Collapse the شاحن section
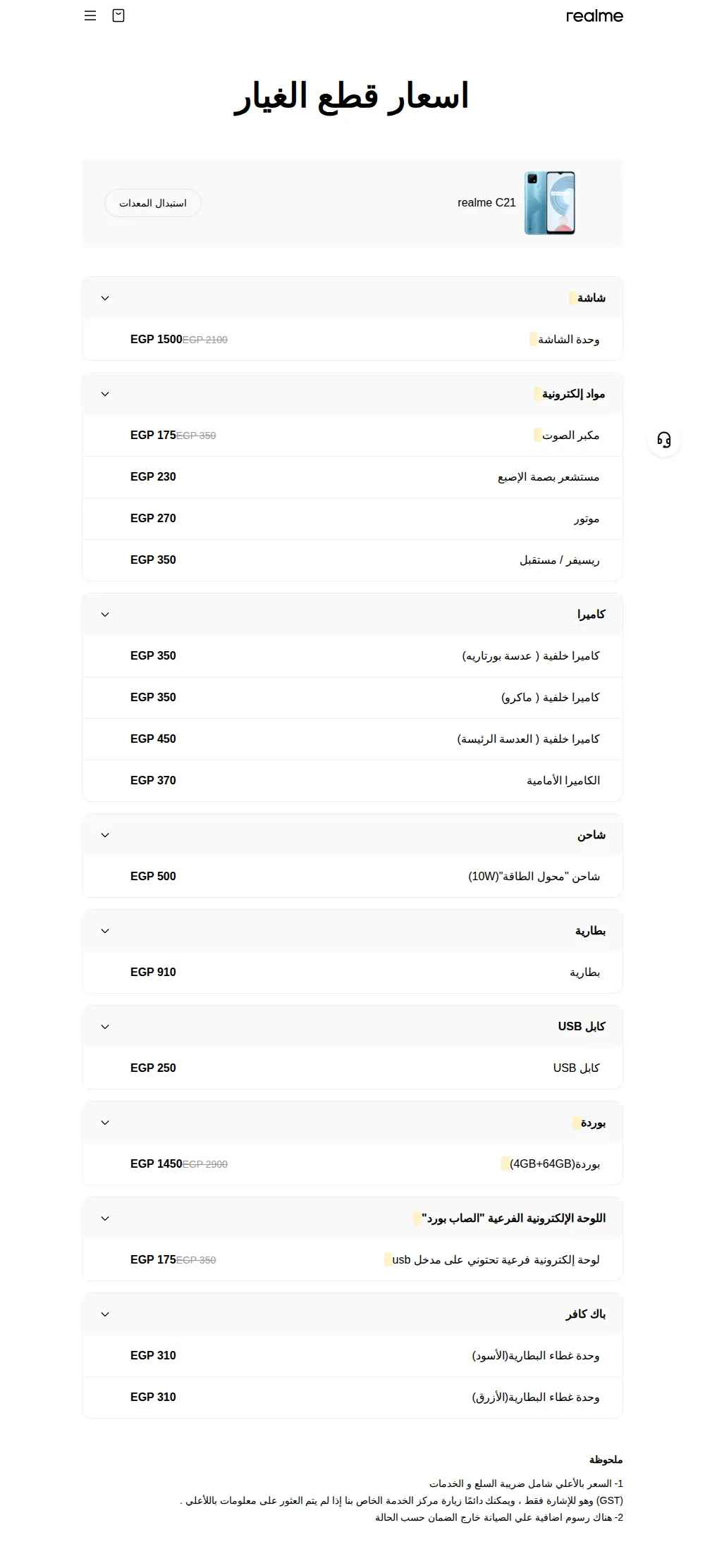 352,835
